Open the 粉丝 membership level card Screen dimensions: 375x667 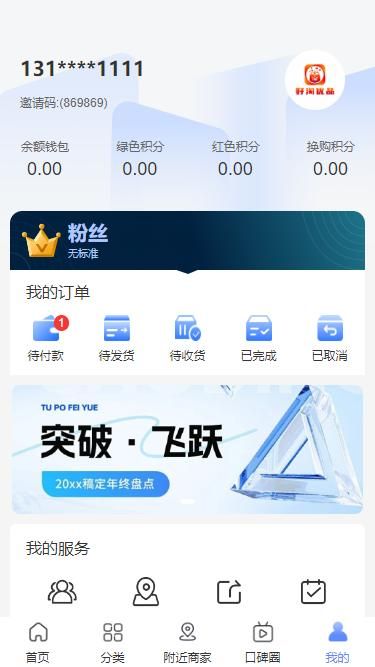(x=188, y=241)
